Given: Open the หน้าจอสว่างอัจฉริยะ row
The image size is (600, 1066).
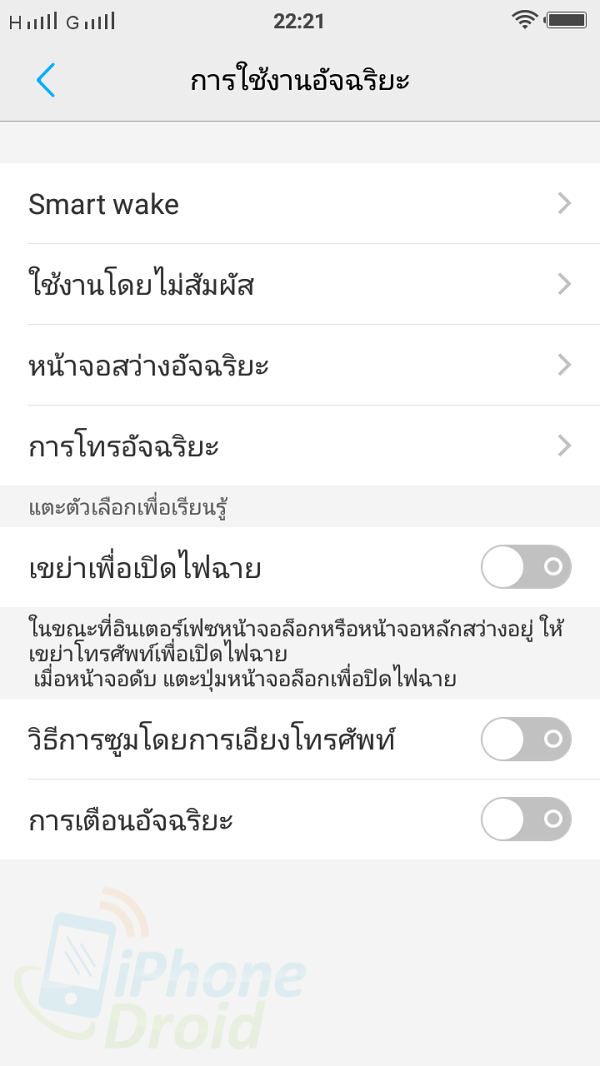Looking at the screenshot, I should click(x=300, y=365).
